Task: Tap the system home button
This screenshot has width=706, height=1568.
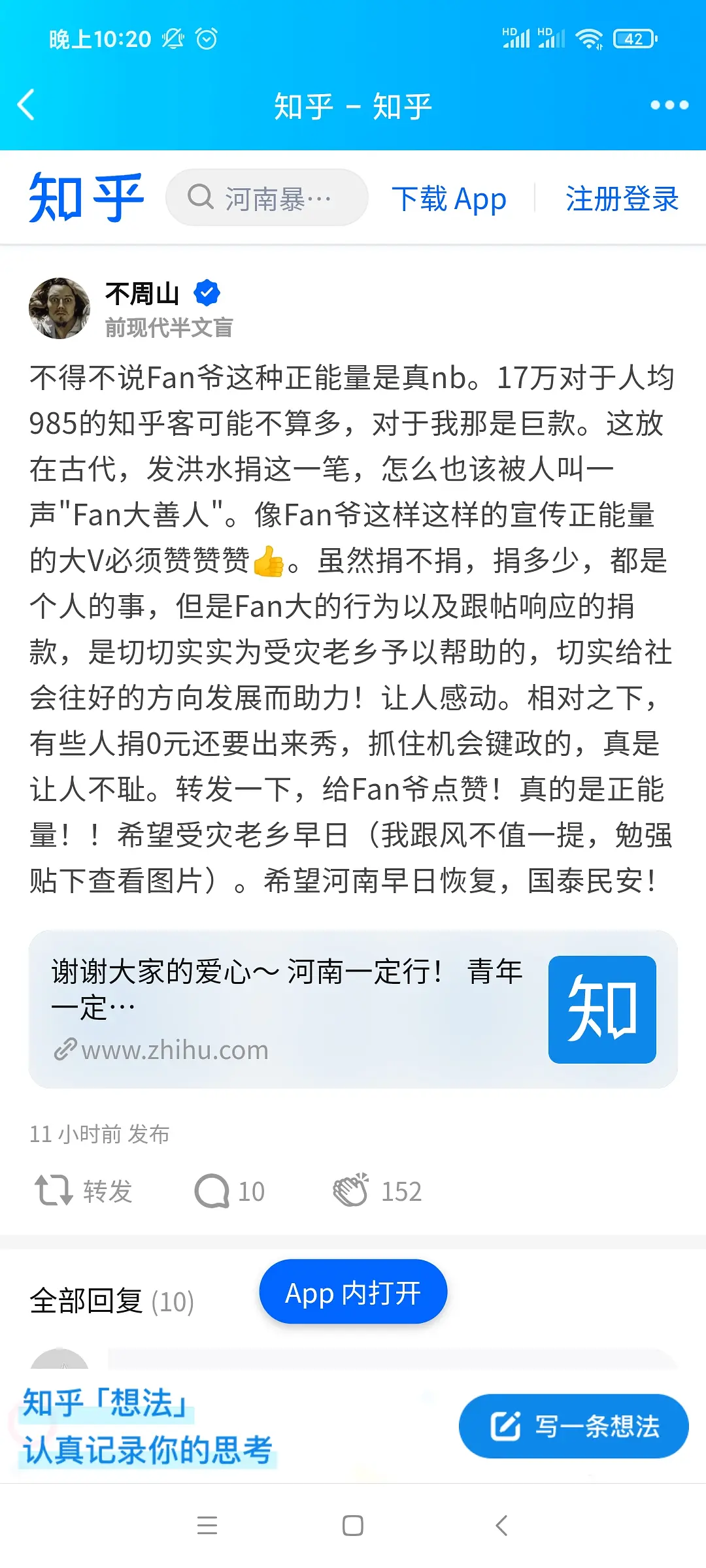Action: pyautogui.click(x=353, y=1526)
